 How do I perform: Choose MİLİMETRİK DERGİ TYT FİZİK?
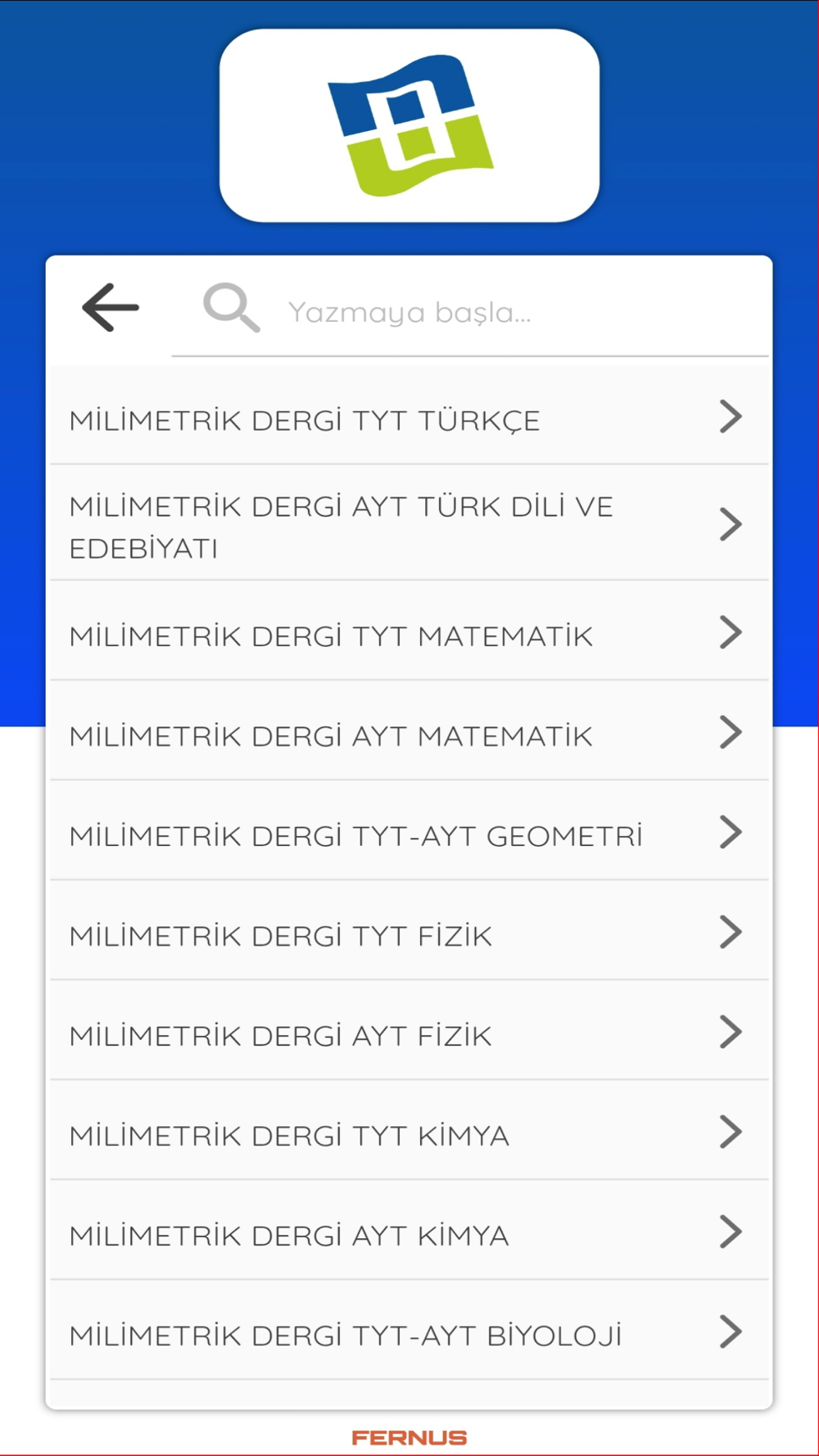pos(409,931)
